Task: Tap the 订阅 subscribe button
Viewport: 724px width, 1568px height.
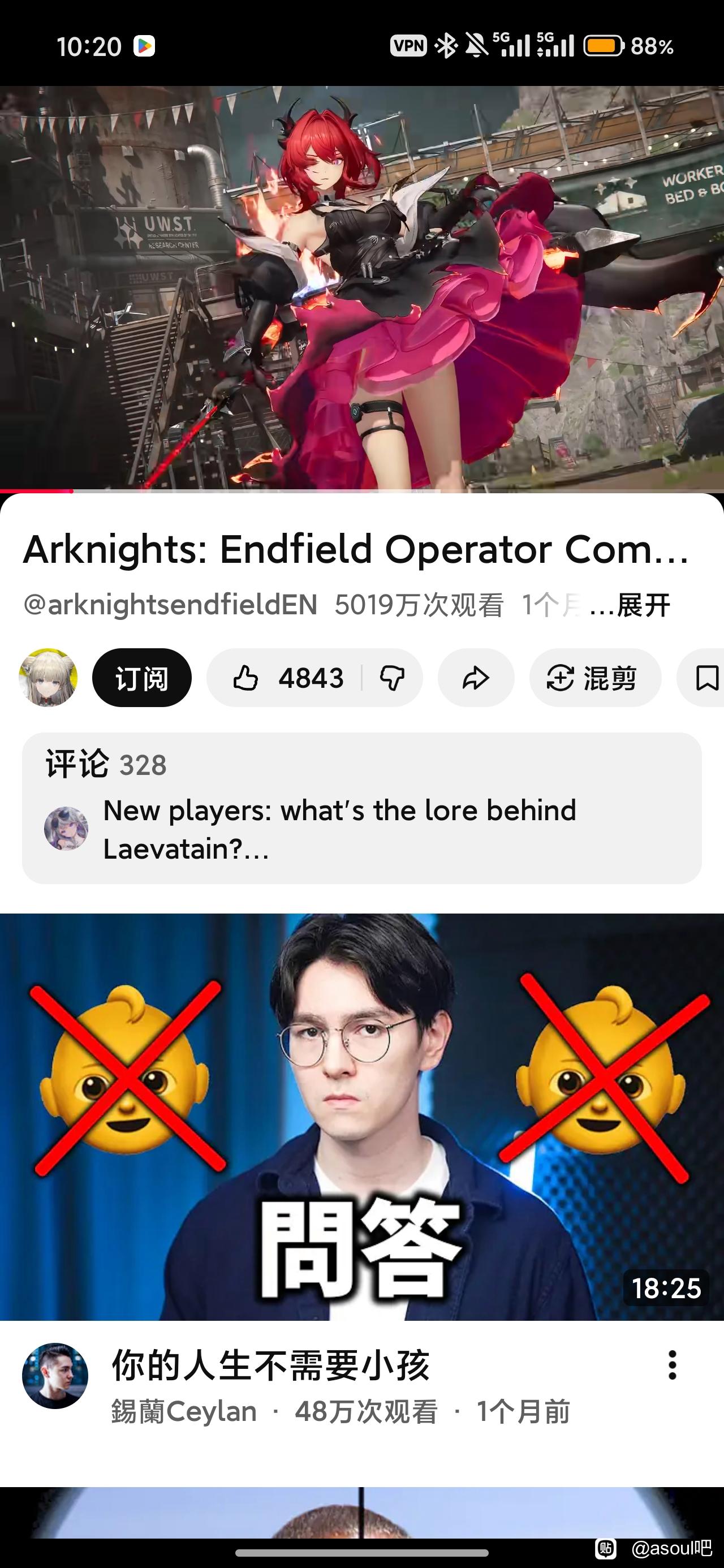Action: (142, 678)
